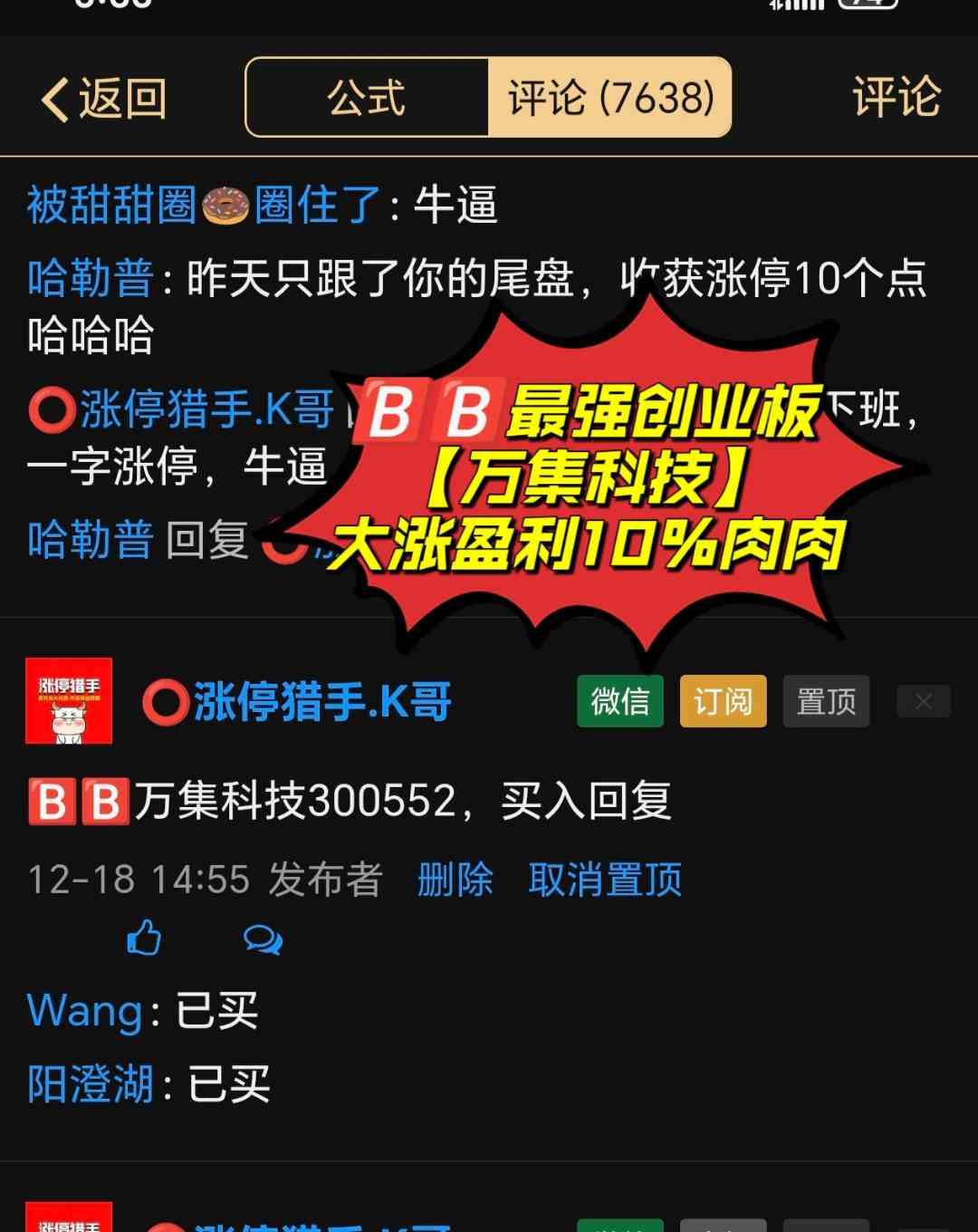
Task: Like the 万集科技300552 post
Action: pos(144,938)
